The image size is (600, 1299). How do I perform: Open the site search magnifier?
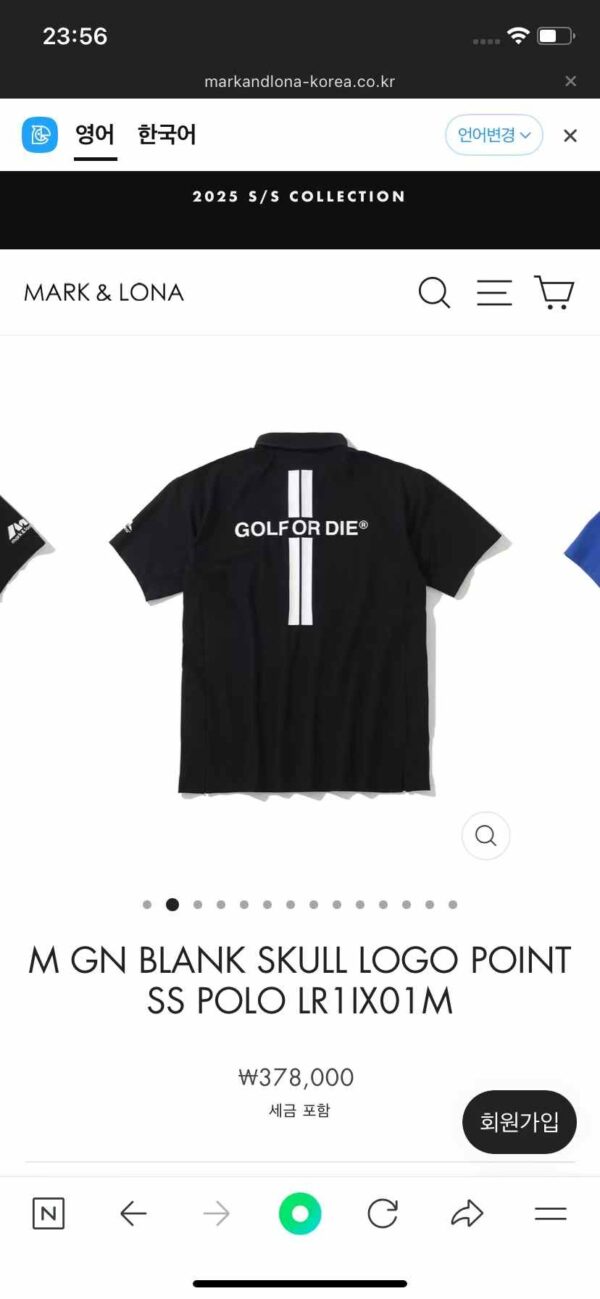[434, 293]
